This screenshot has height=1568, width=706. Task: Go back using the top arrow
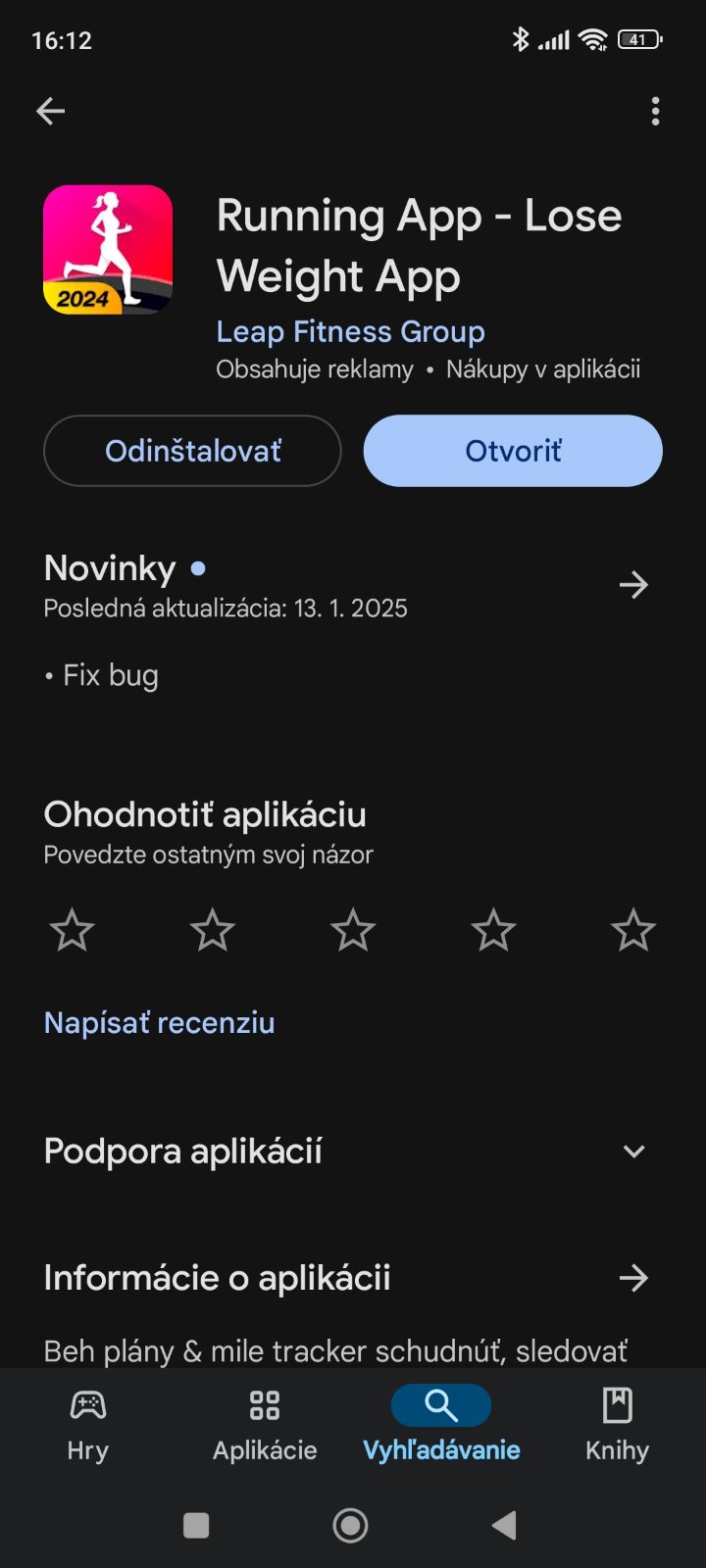point(51,112)
